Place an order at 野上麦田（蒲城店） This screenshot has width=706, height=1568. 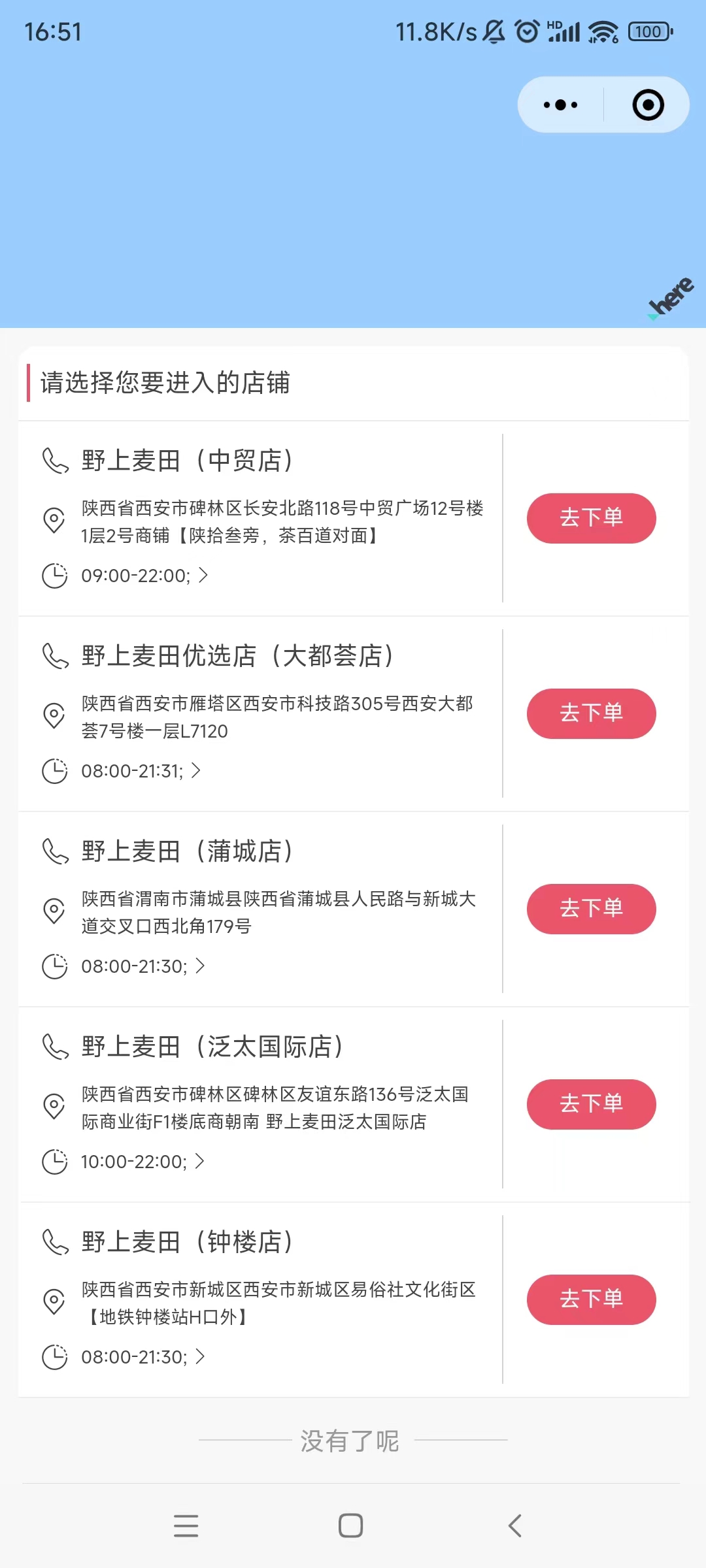[591, 909]
